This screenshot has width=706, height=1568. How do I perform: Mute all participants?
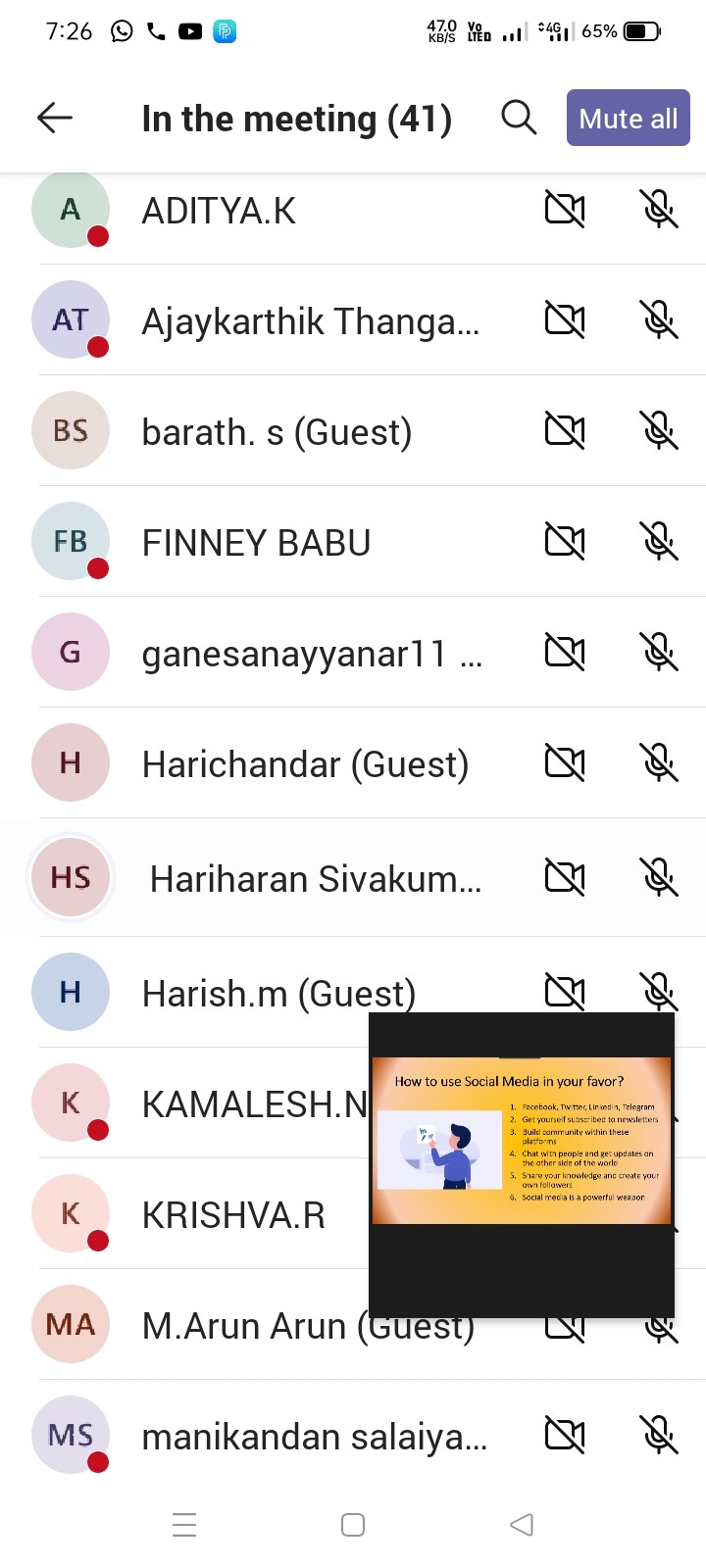coord(628,118)
